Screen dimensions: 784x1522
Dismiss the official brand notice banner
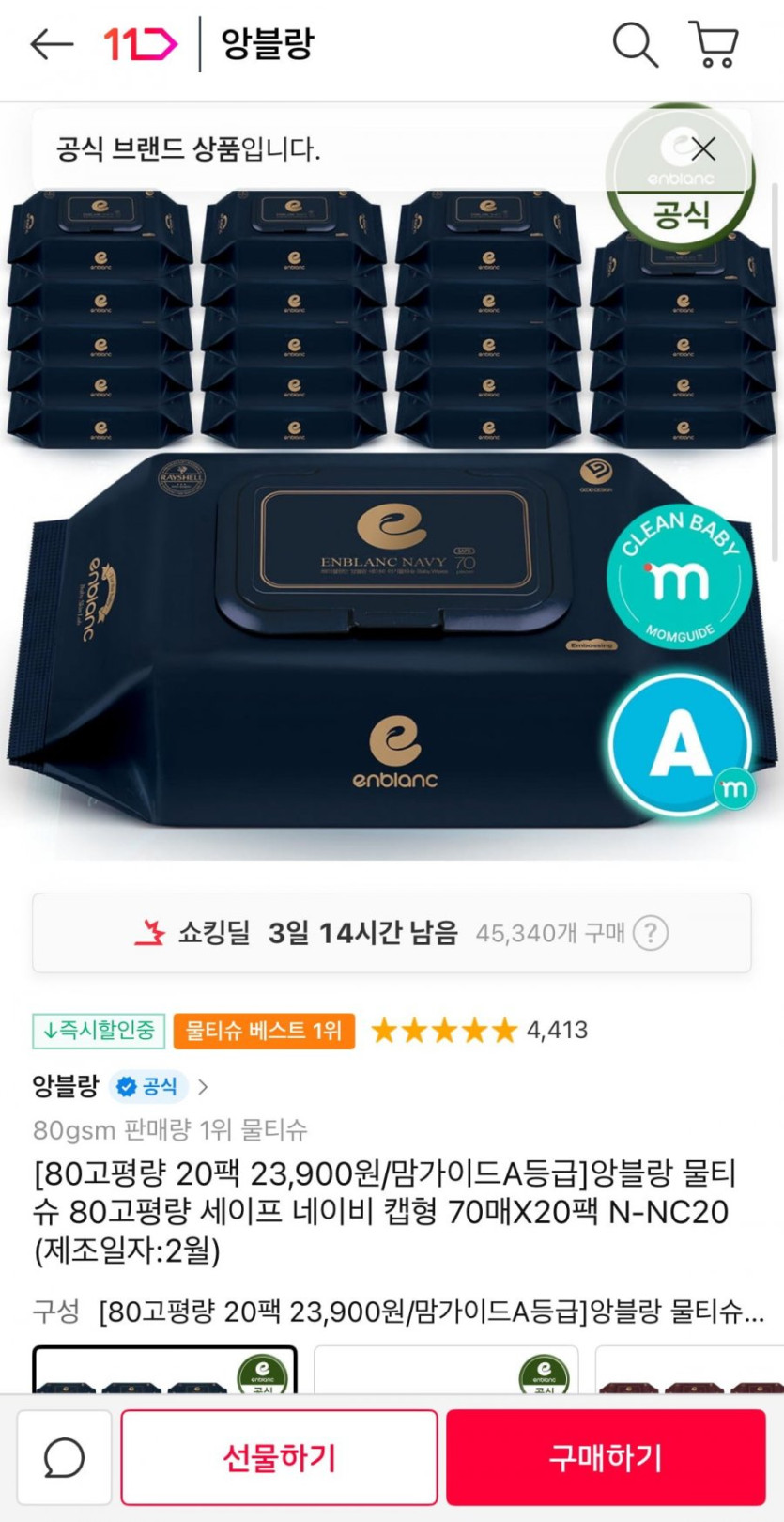[703, 148]
